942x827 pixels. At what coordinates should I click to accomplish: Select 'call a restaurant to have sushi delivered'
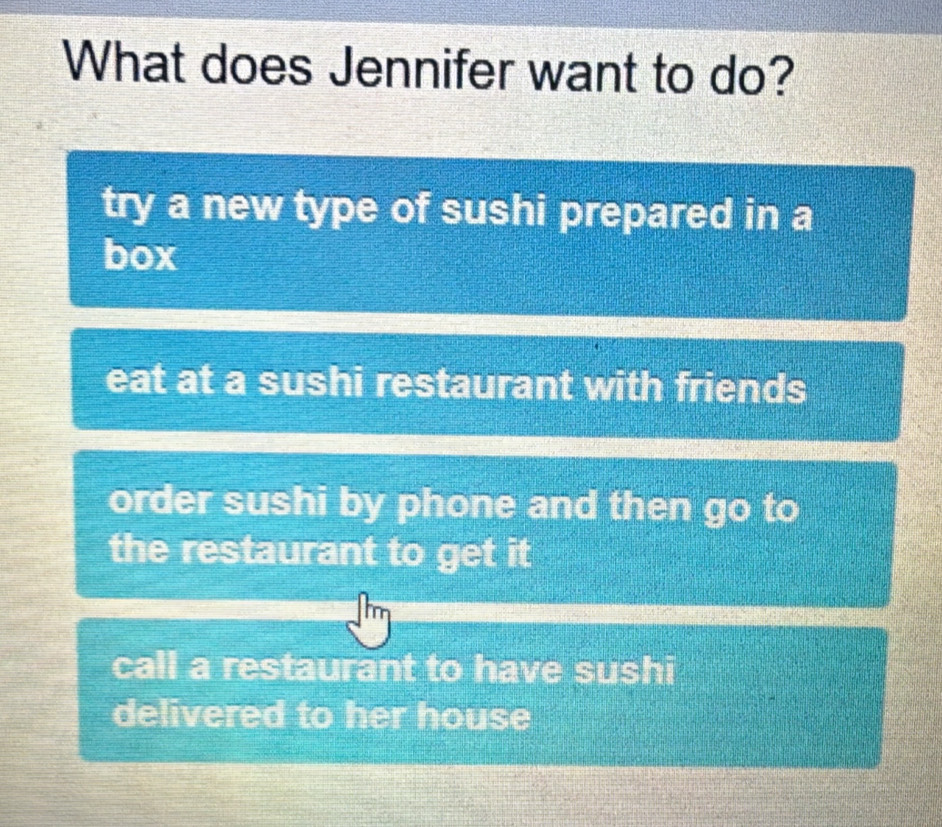(480, 692)
